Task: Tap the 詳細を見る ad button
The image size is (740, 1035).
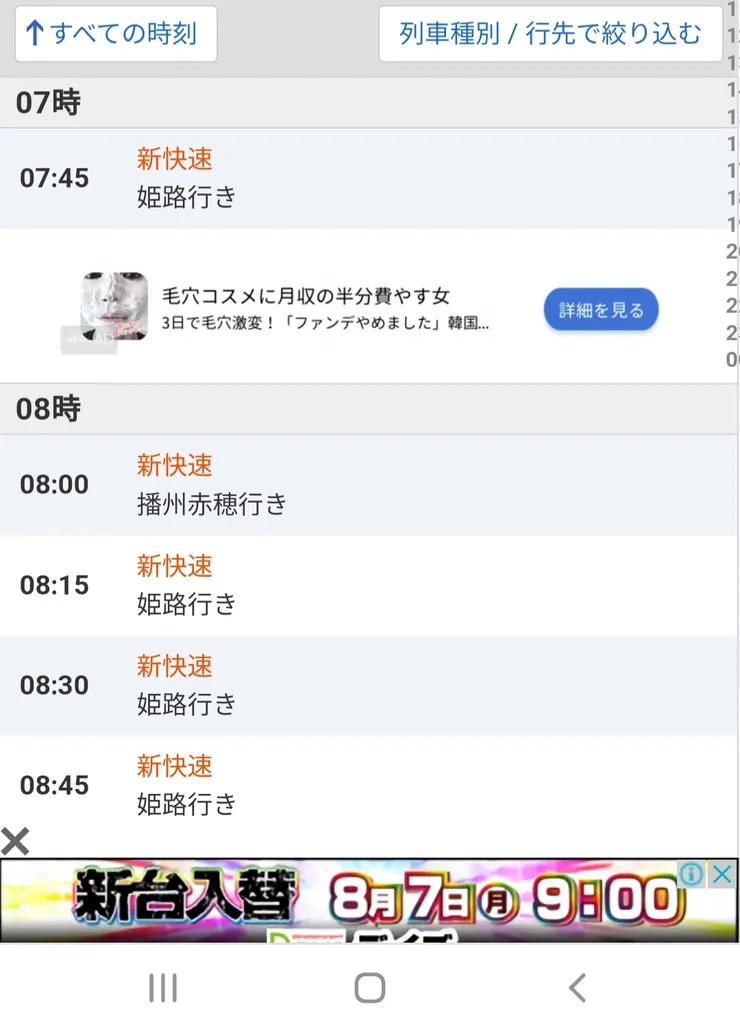Action: coord(600,310)
